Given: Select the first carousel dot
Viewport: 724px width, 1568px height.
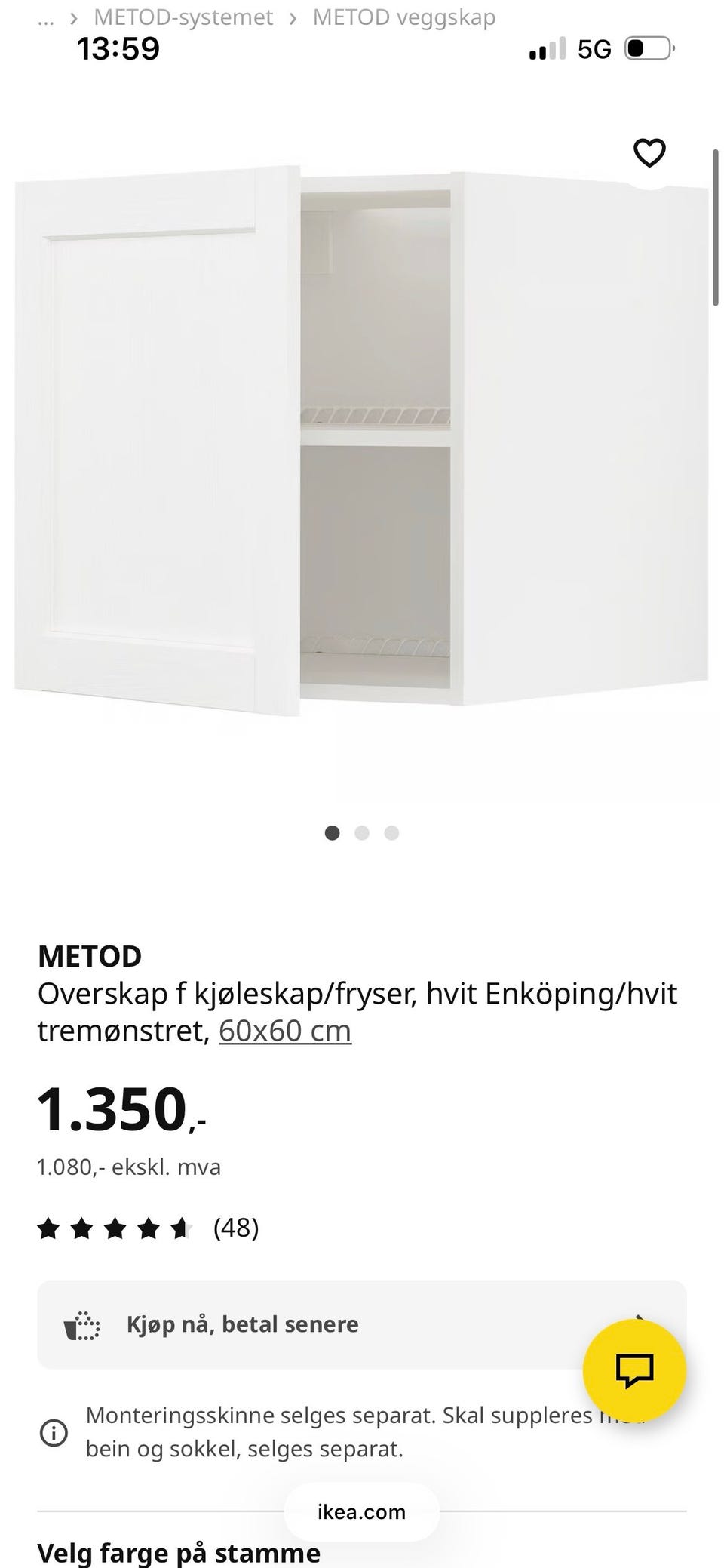Looking at the screenshot, I should click(332, 832).
